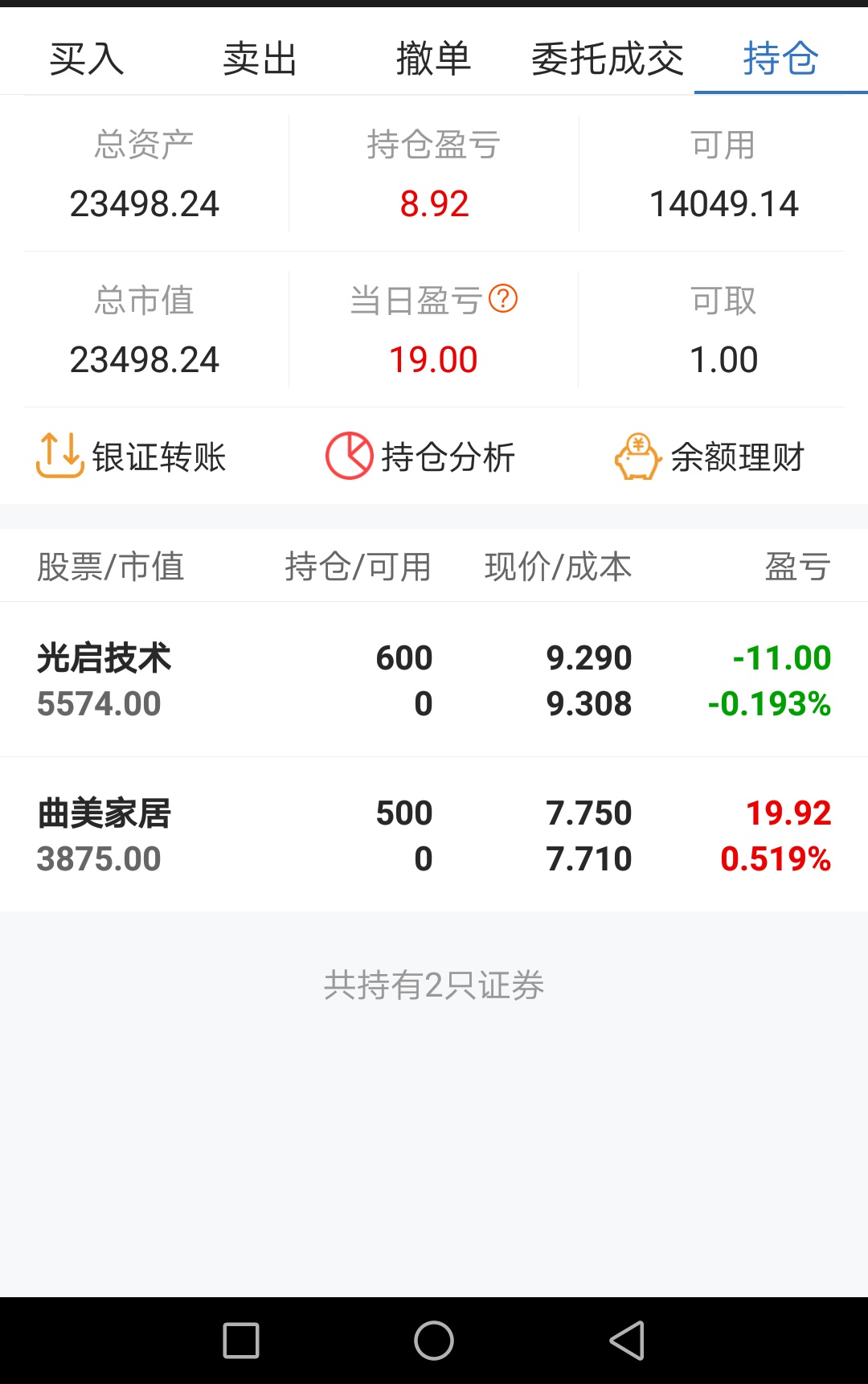Select the 光启技术 holding row
This screenshot has height=1384, width=868.
(434, 679)
